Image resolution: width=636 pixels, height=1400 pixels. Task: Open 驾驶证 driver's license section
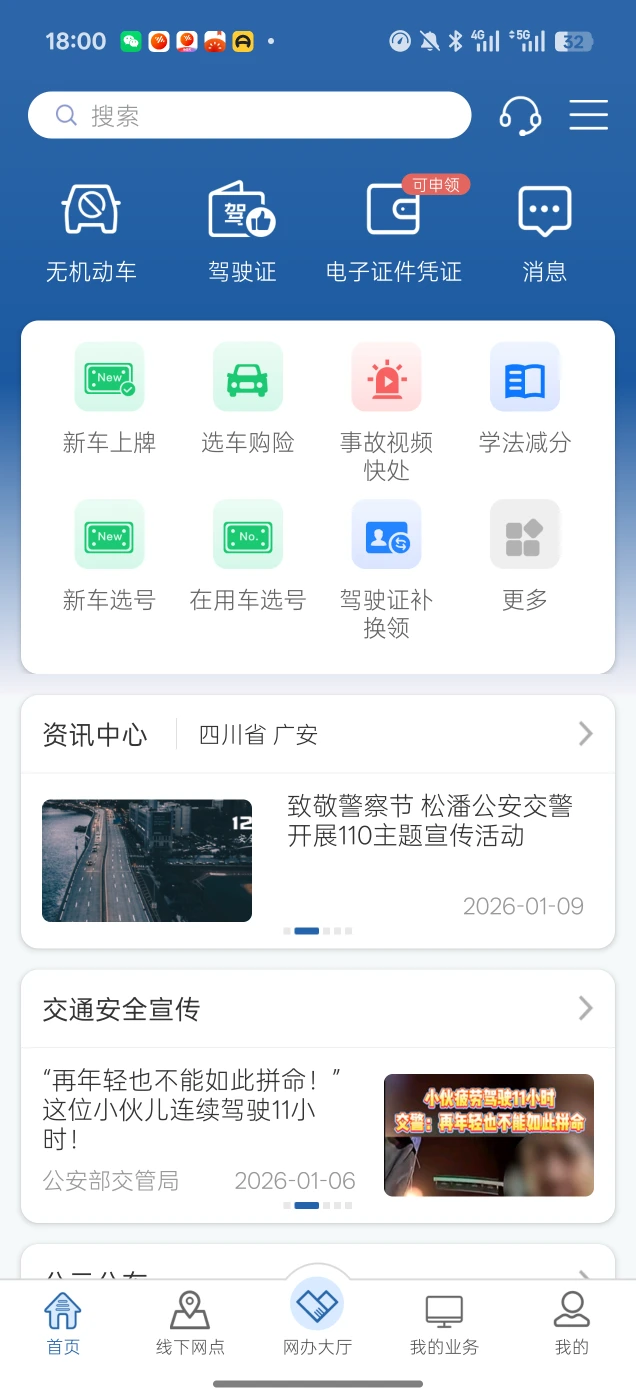tap(242, 232)
